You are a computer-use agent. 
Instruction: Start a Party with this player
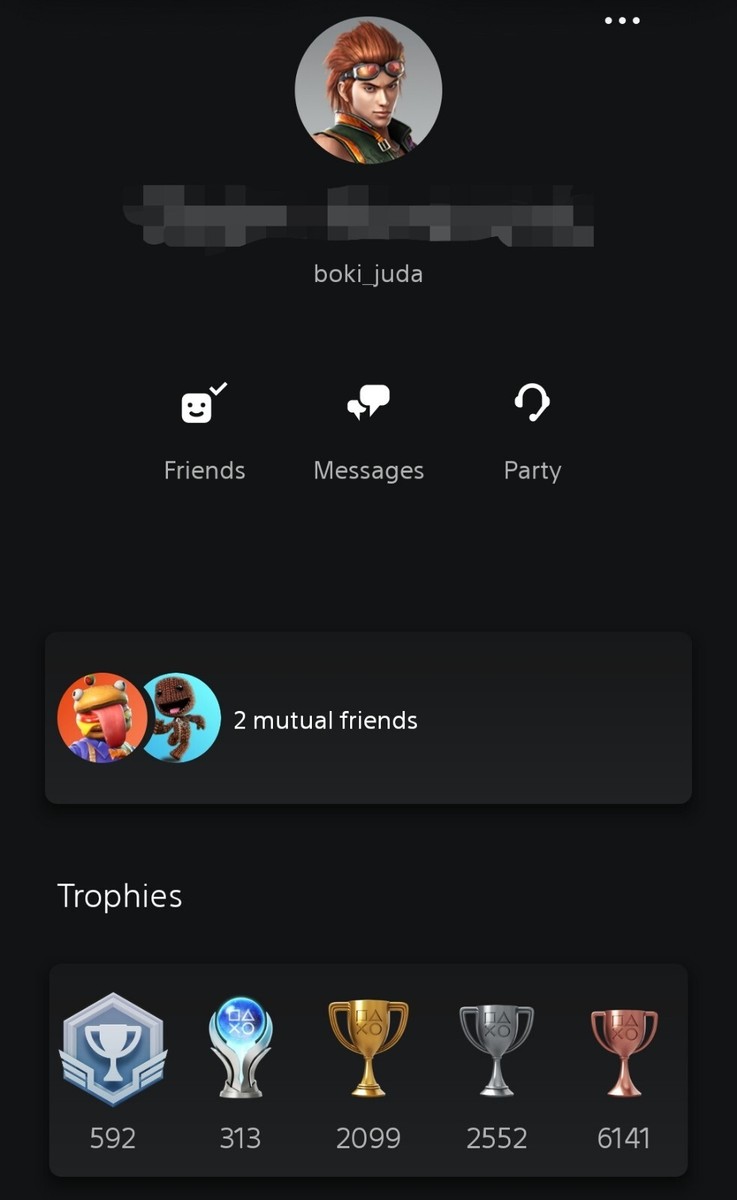coord(532,432)
